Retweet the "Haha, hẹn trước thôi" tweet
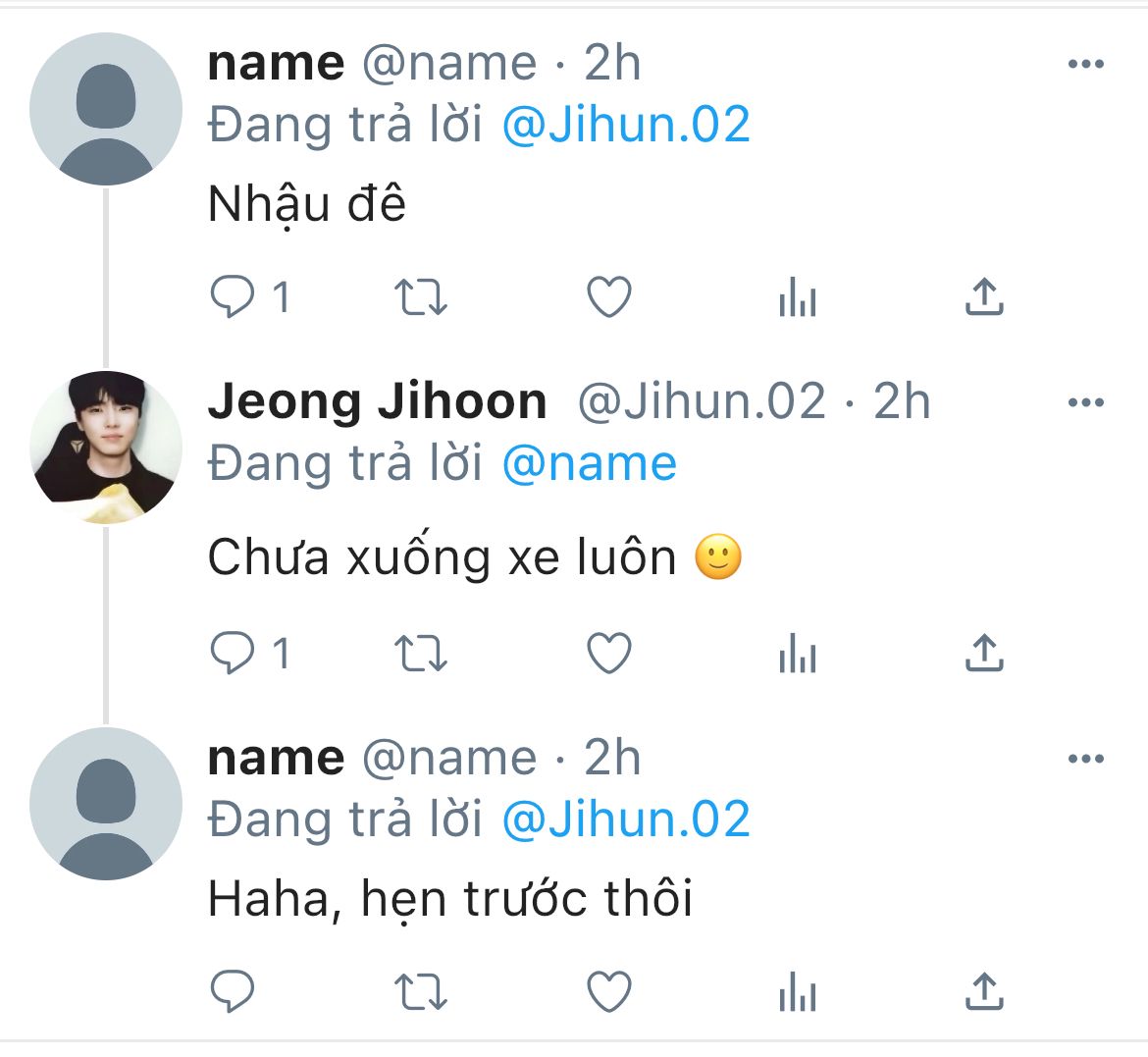The width and height of the screenshot is (1148, 1057). click(420, 991)
